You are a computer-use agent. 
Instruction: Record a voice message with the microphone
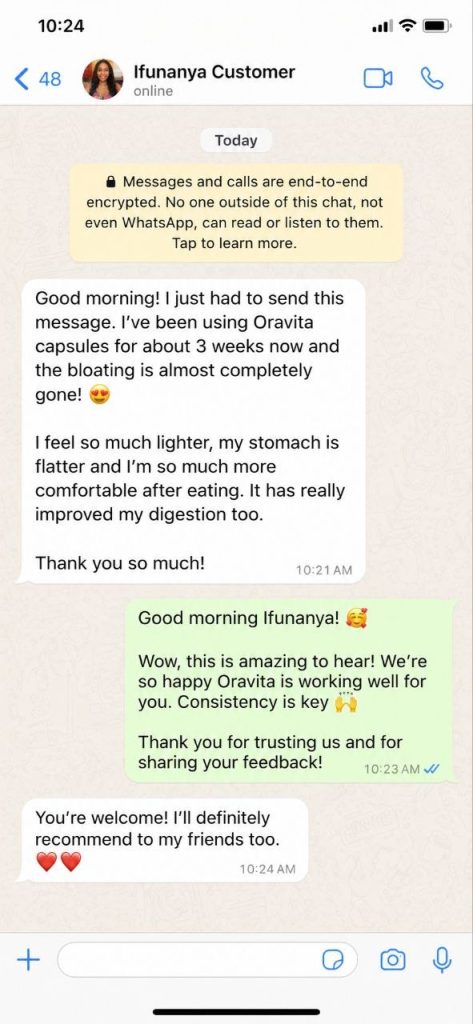click(x=442, y=959)
